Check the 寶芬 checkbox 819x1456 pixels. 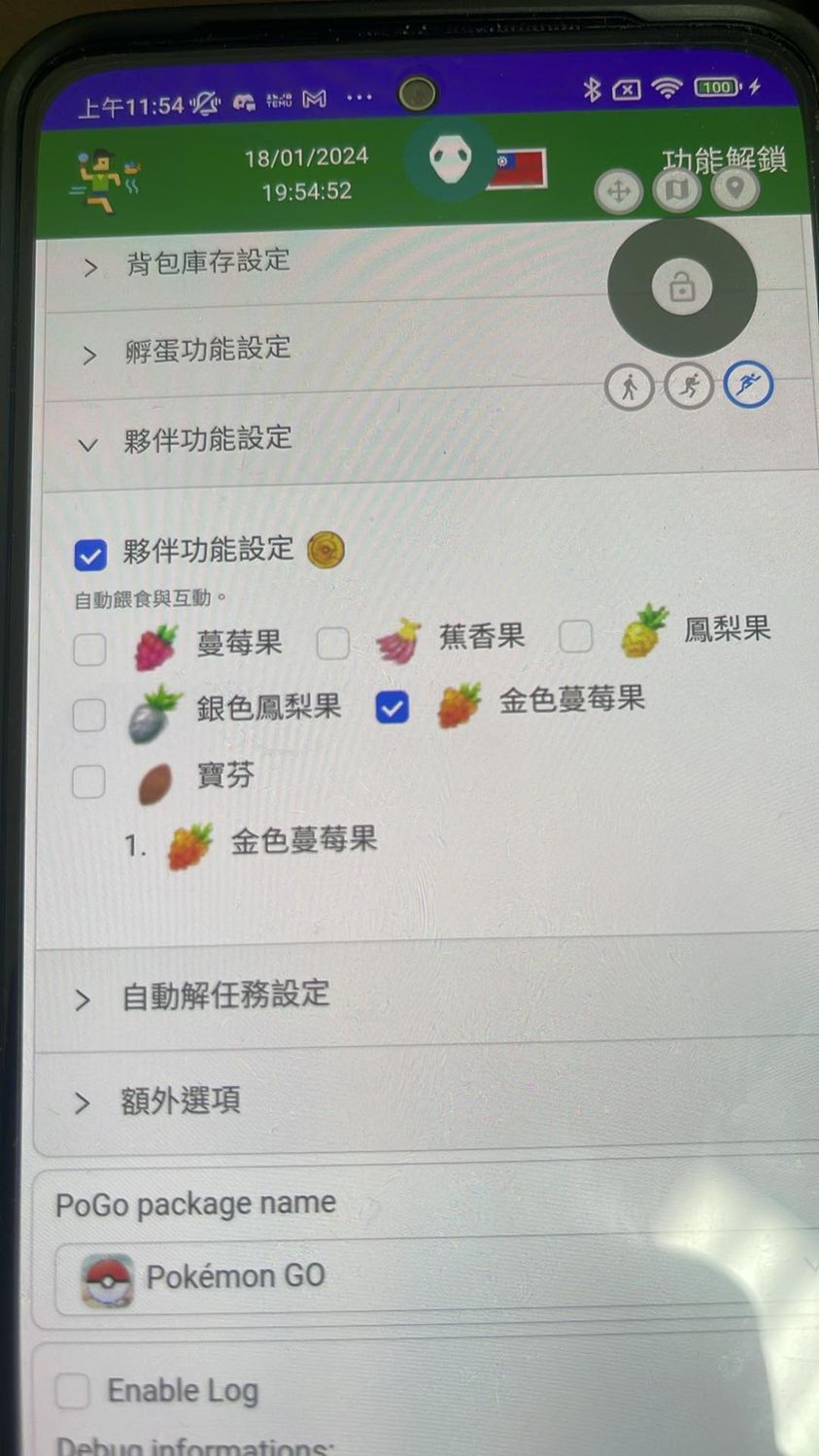tap(88, 781)
